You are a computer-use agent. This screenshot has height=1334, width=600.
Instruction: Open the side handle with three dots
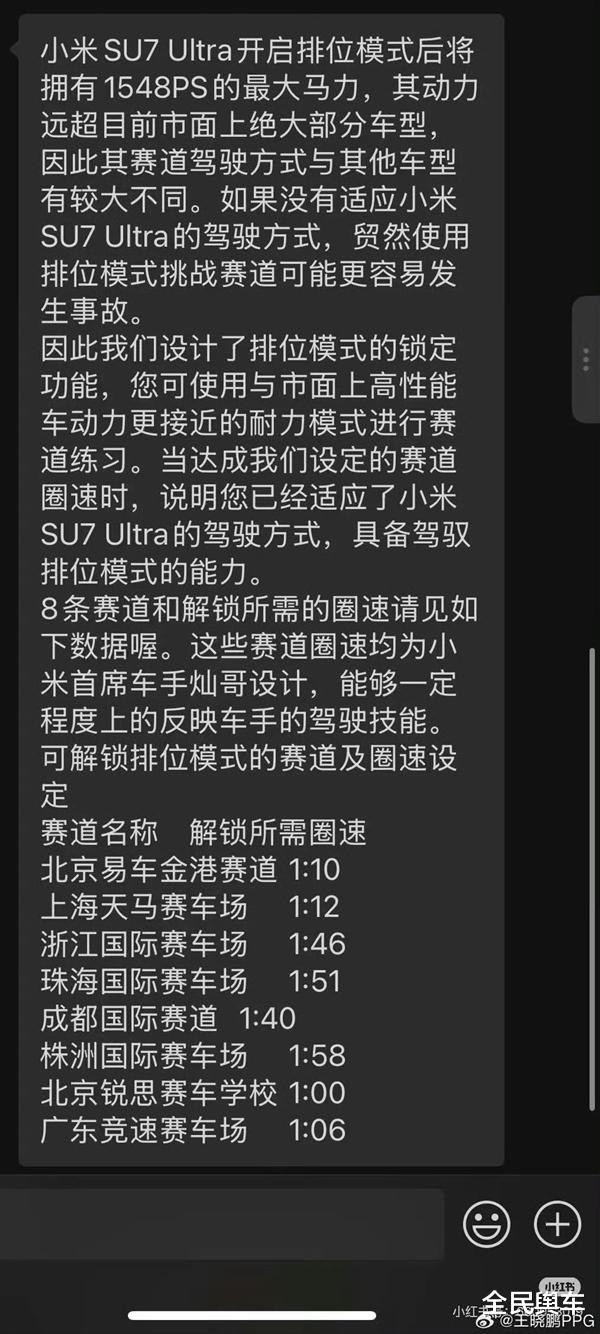point(587,360)
